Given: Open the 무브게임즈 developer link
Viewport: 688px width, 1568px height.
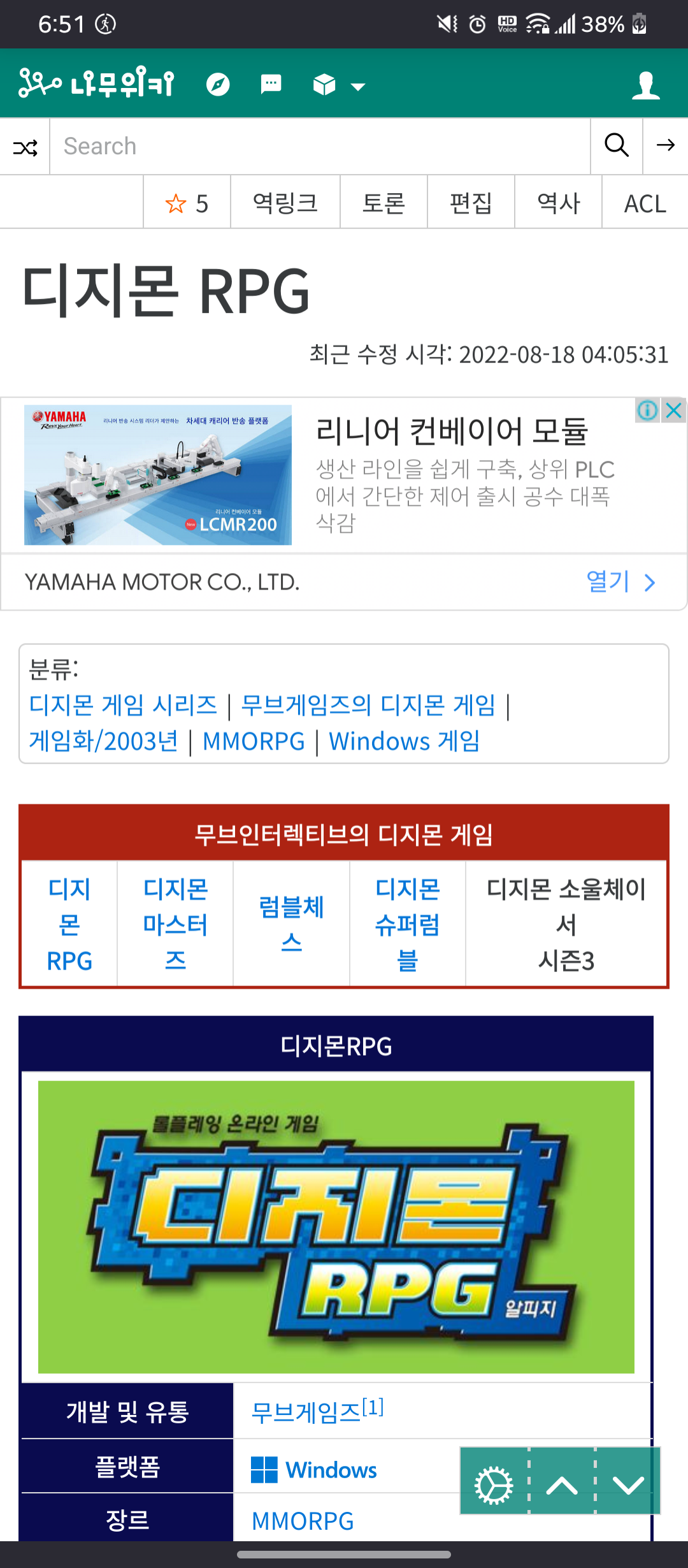Looking at the screenshot, I should tap(306, 1412).
